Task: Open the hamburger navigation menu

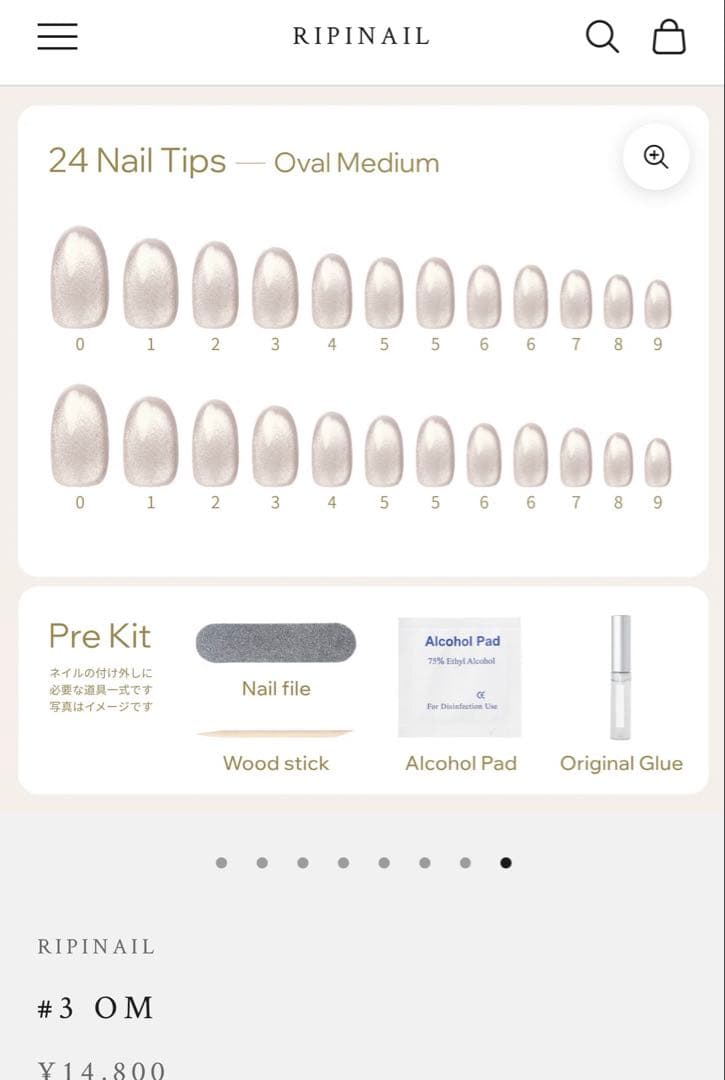Action: pos(57,36)
